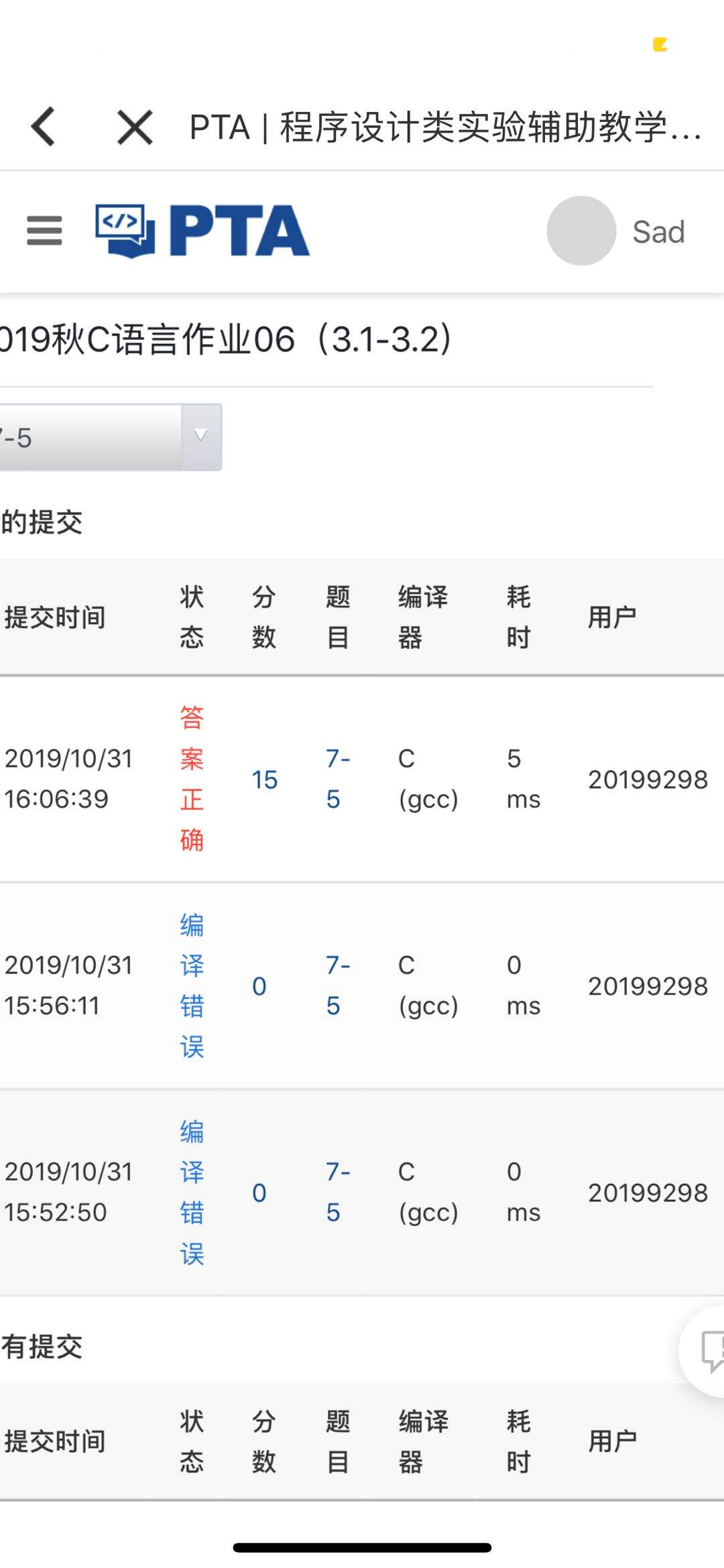Open the Sad user profile
The image size is (724, 1568).
[x=617, y=231]
